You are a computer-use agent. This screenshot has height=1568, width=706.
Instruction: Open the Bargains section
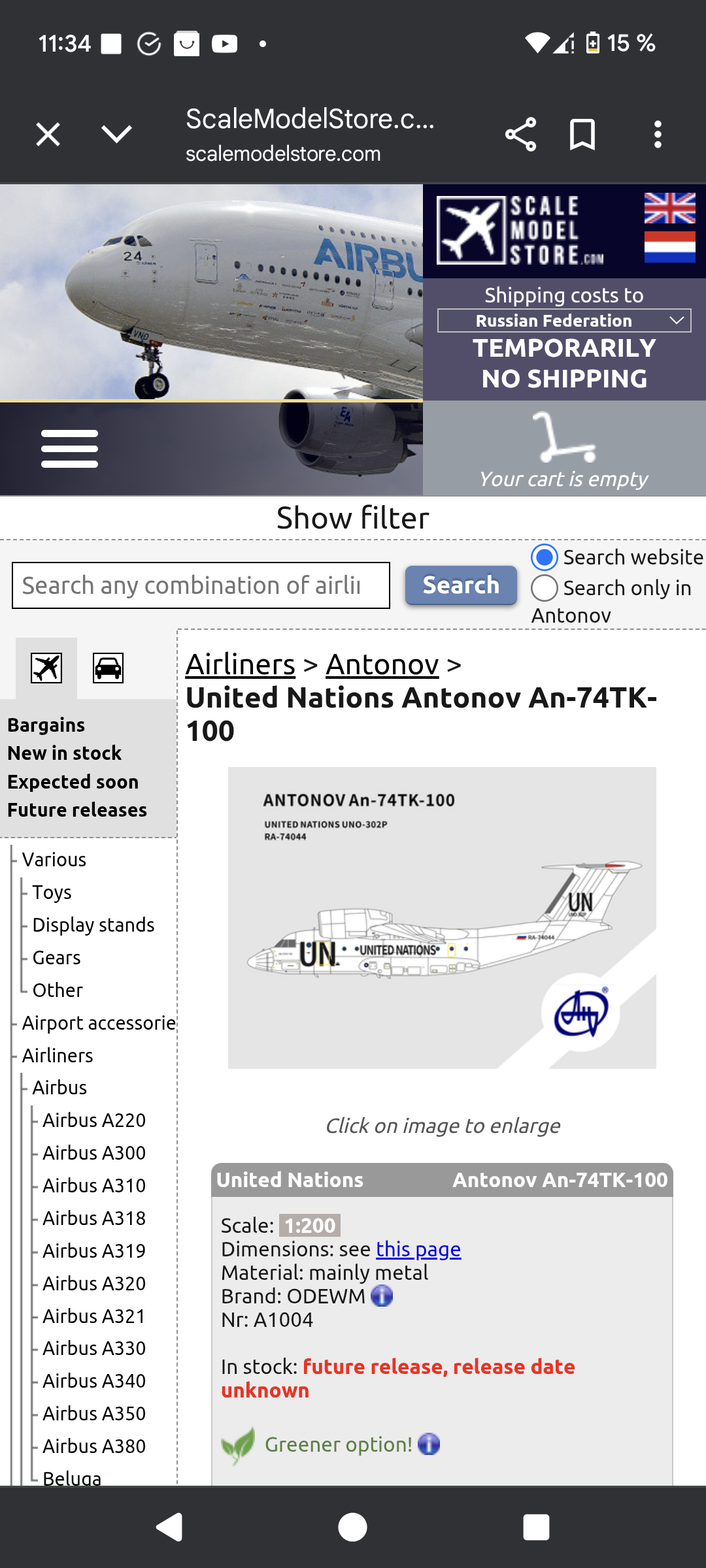coord(46,725)
